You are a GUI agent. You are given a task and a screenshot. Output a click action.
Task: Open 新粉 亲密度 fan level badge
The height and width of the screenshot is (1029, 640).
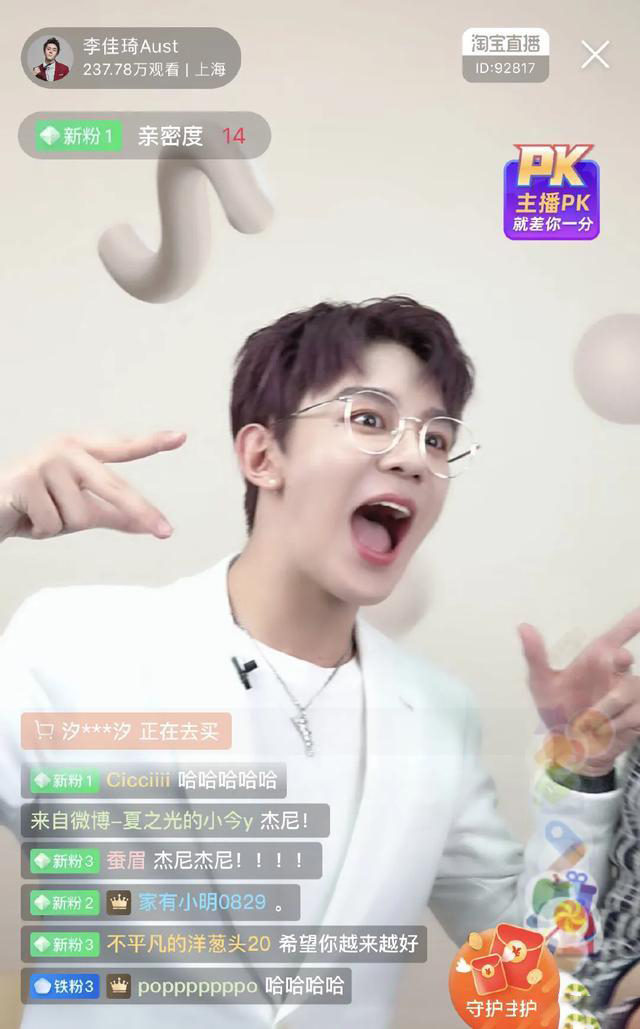[x=143, y=136]
